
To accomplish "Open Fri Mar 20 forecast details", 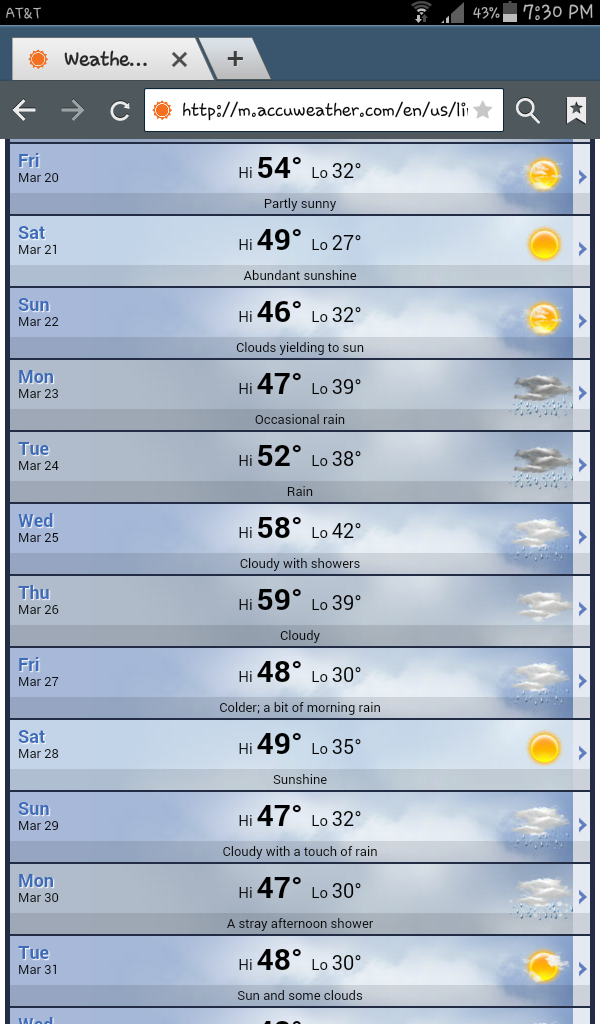I will [x=299, y=179].
